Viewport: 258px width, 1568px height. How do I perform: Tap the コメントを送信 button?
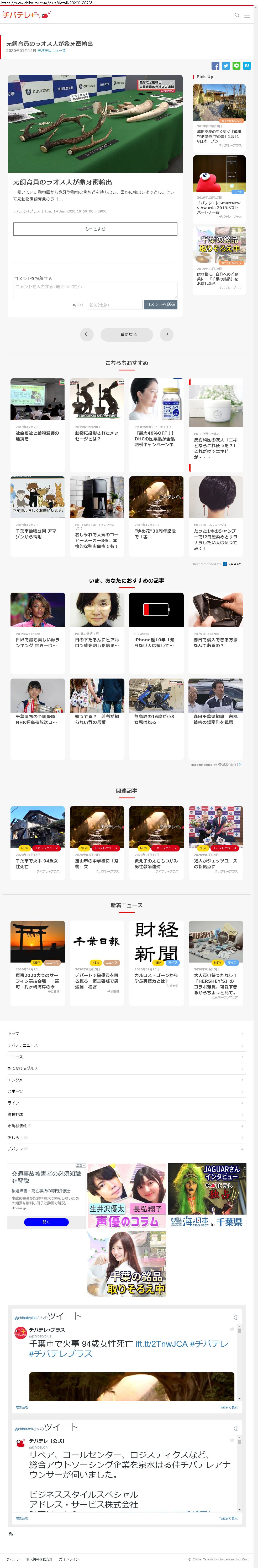click(160, 304)
